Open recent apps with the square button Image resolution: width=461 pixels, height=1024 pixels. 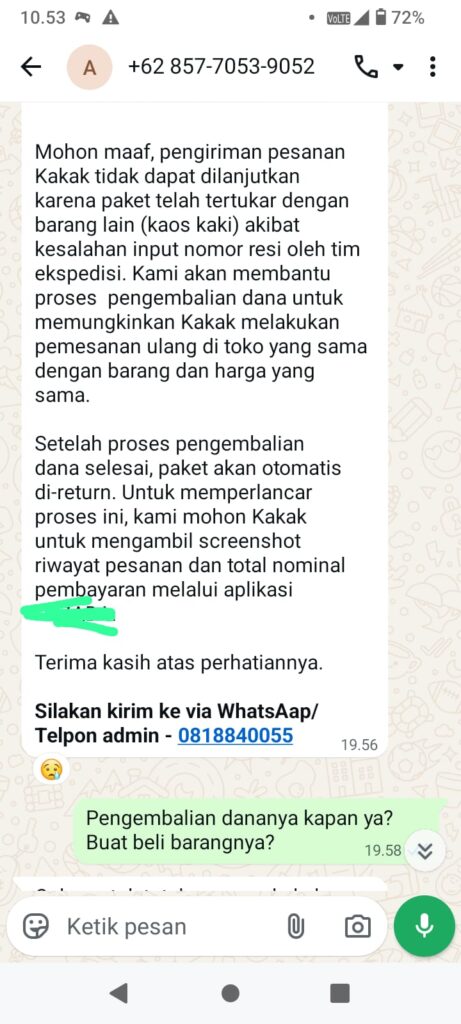340,994
